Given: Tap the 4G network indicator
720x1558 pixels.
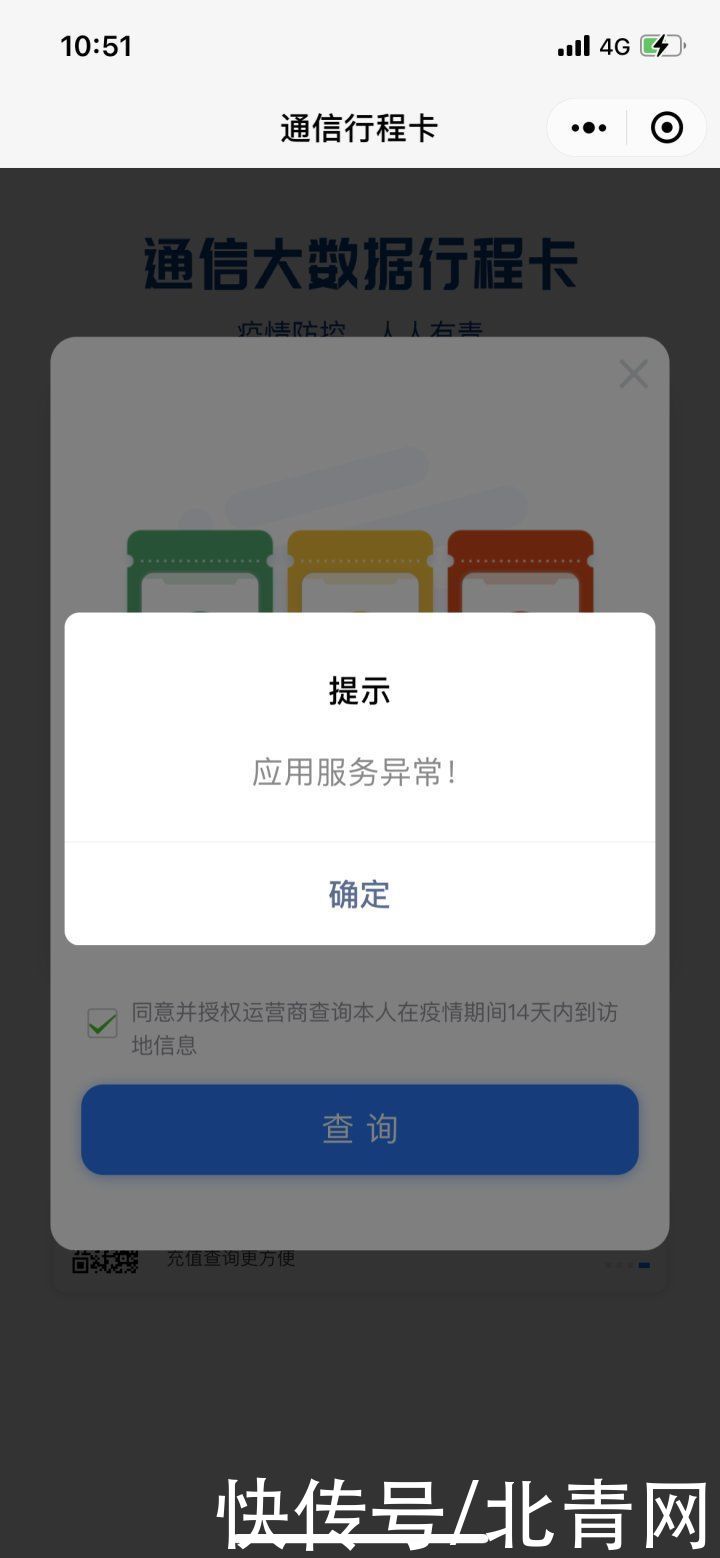Looking at the screenshot, I should click(x=614, y=45).
